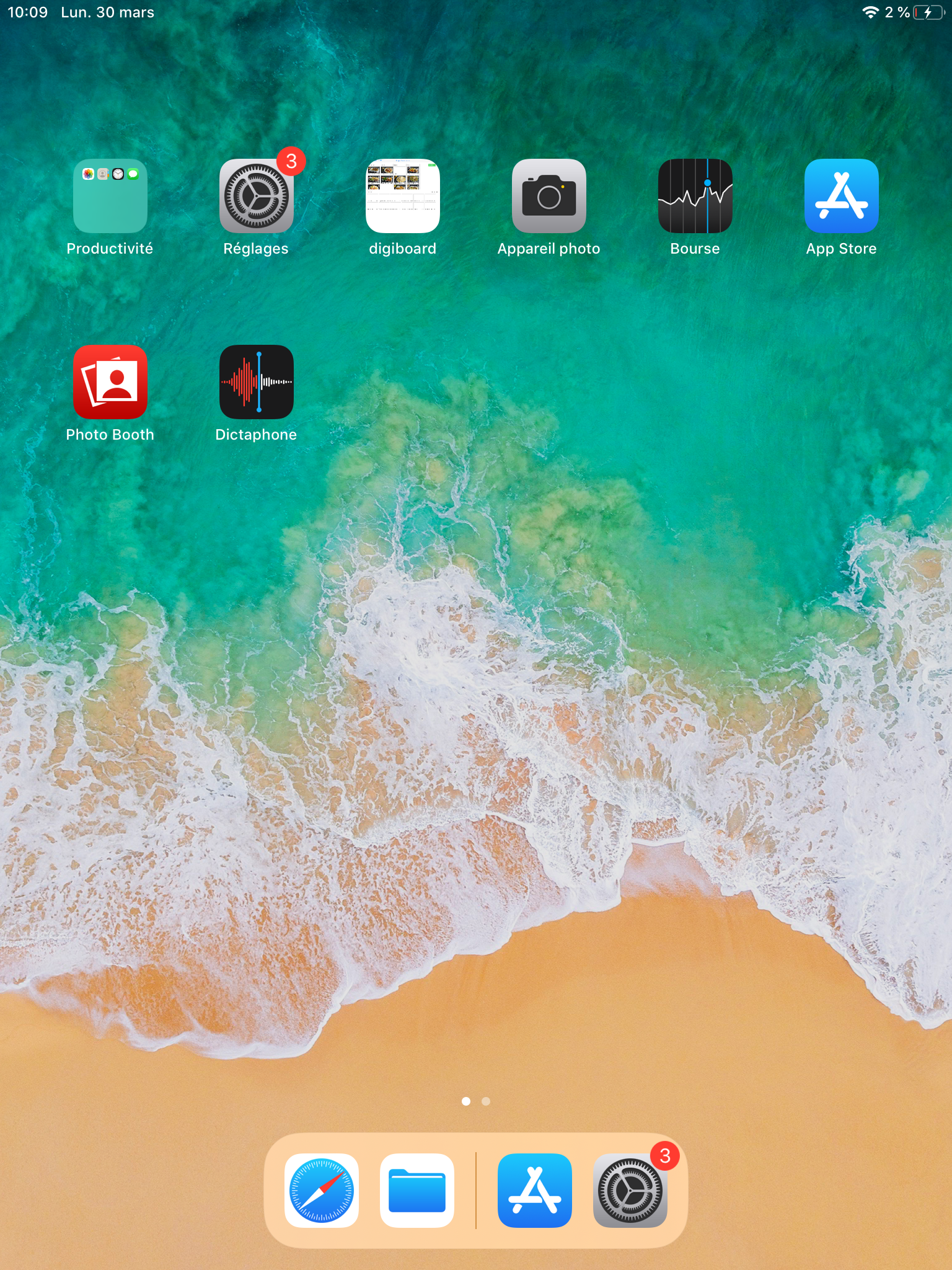Open Safari from the dock

[x=321, y=1190]
